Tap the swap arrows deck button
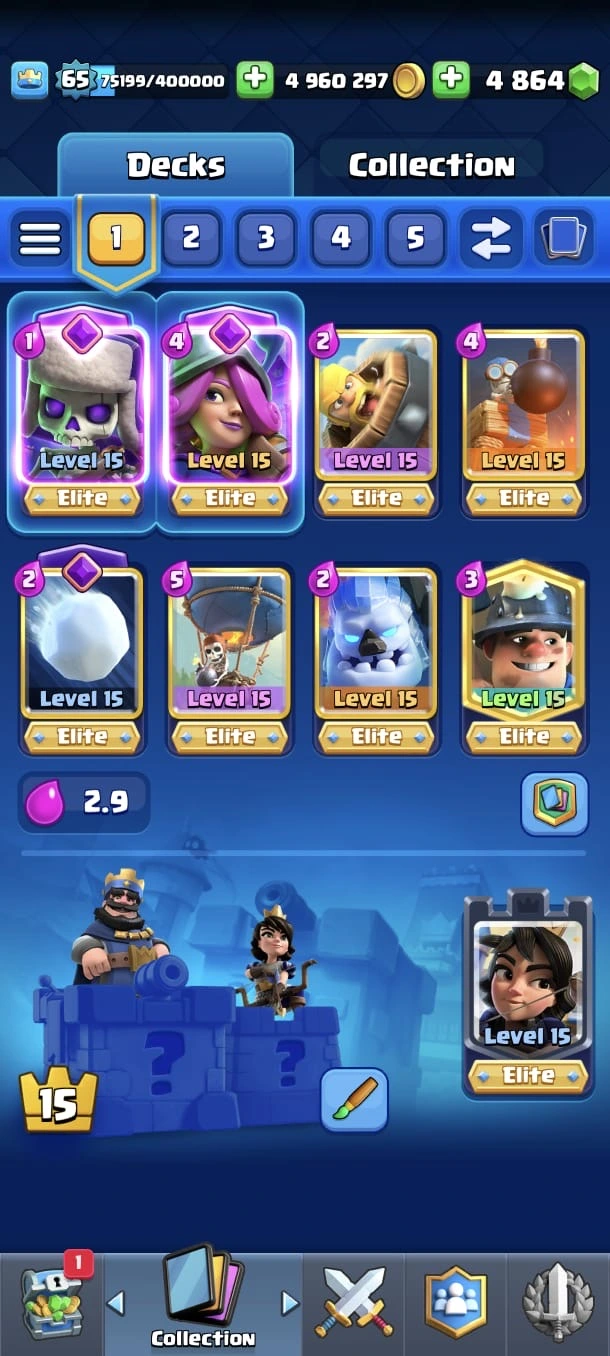This screenshot has width=610, height=1356. 491,238
